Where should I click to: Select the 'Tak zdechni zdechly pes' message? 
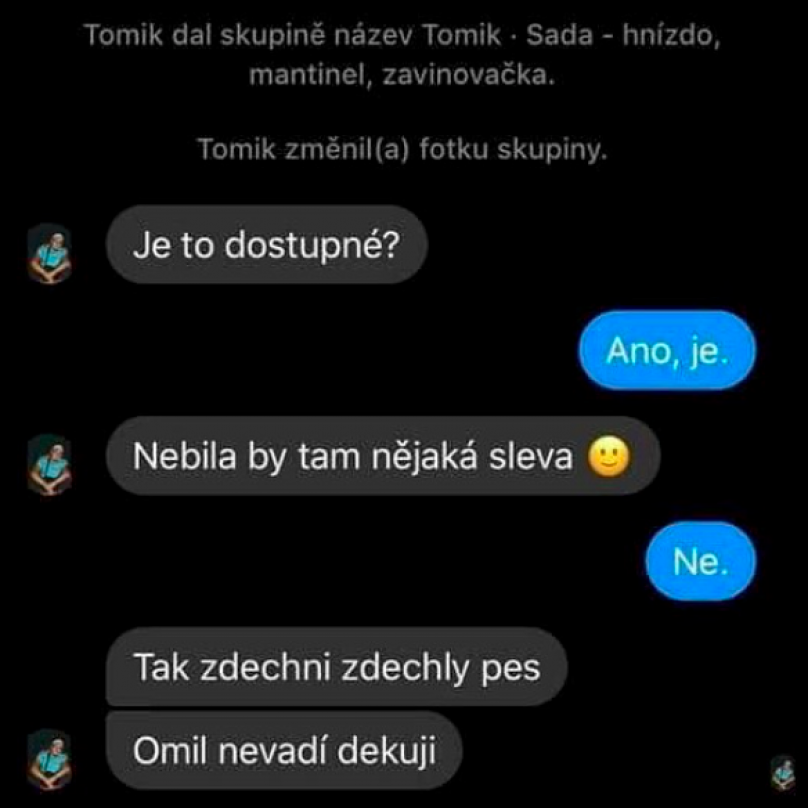click(x=336, y=667)
